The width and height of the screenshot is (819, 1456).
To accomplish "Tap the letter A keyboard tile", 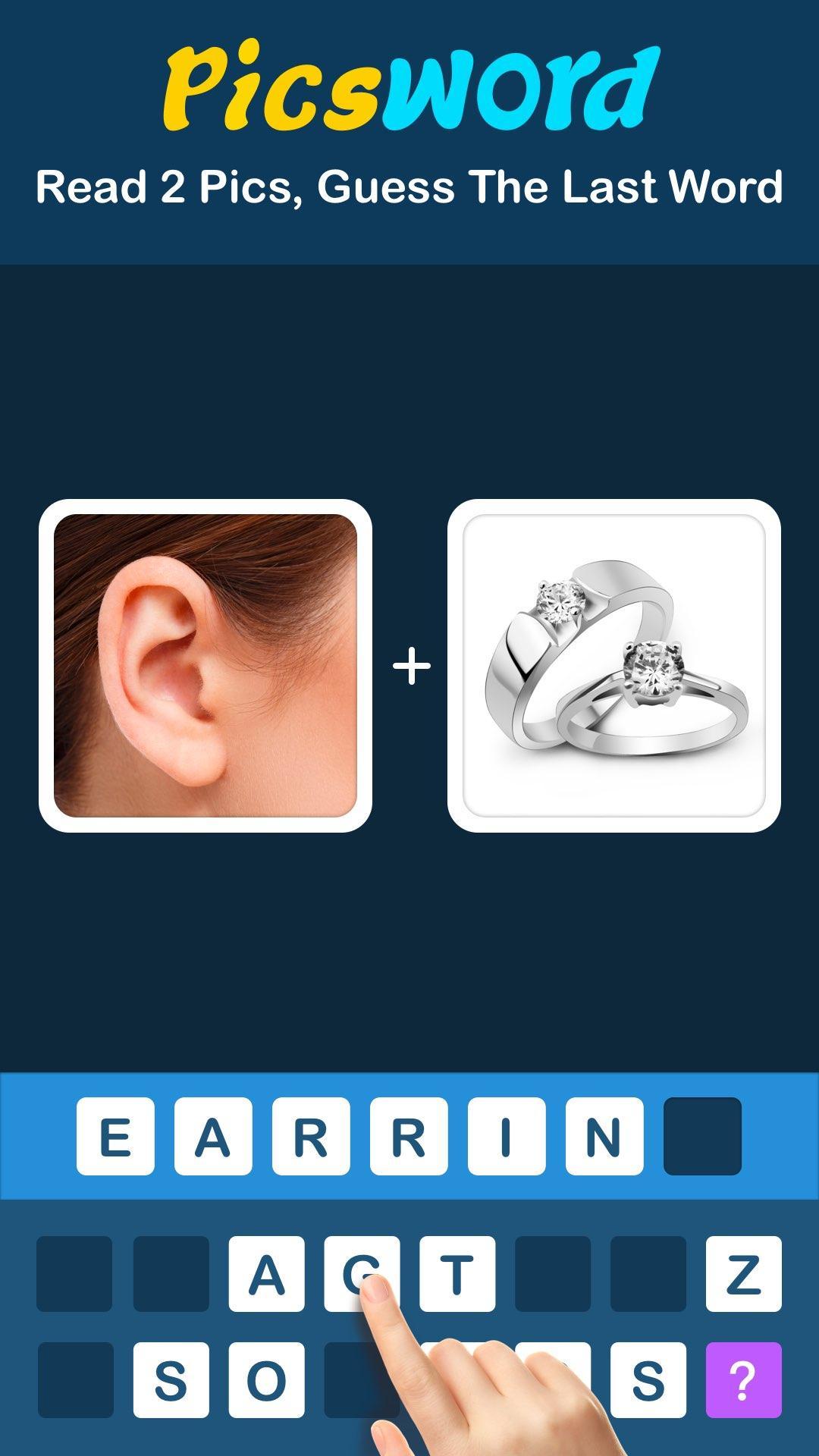I will click(268, 1269).
